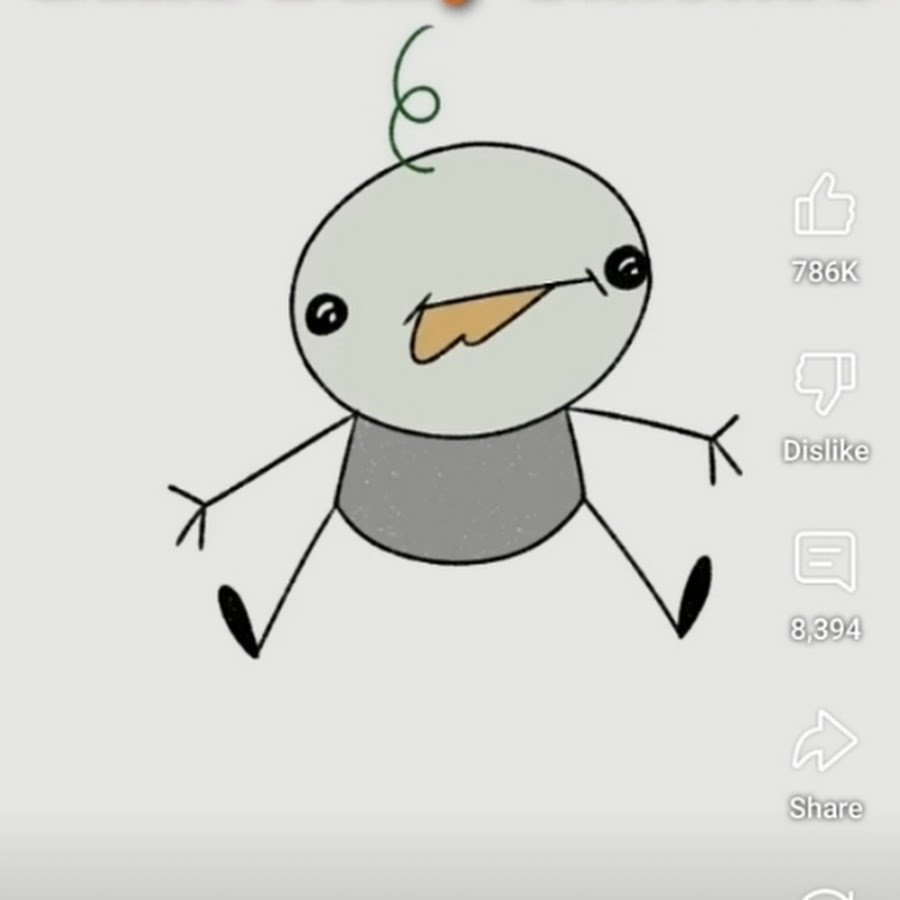Open the 8,394 comments
900x900 pixels.
pyautogui.click(x=825, y=561)
